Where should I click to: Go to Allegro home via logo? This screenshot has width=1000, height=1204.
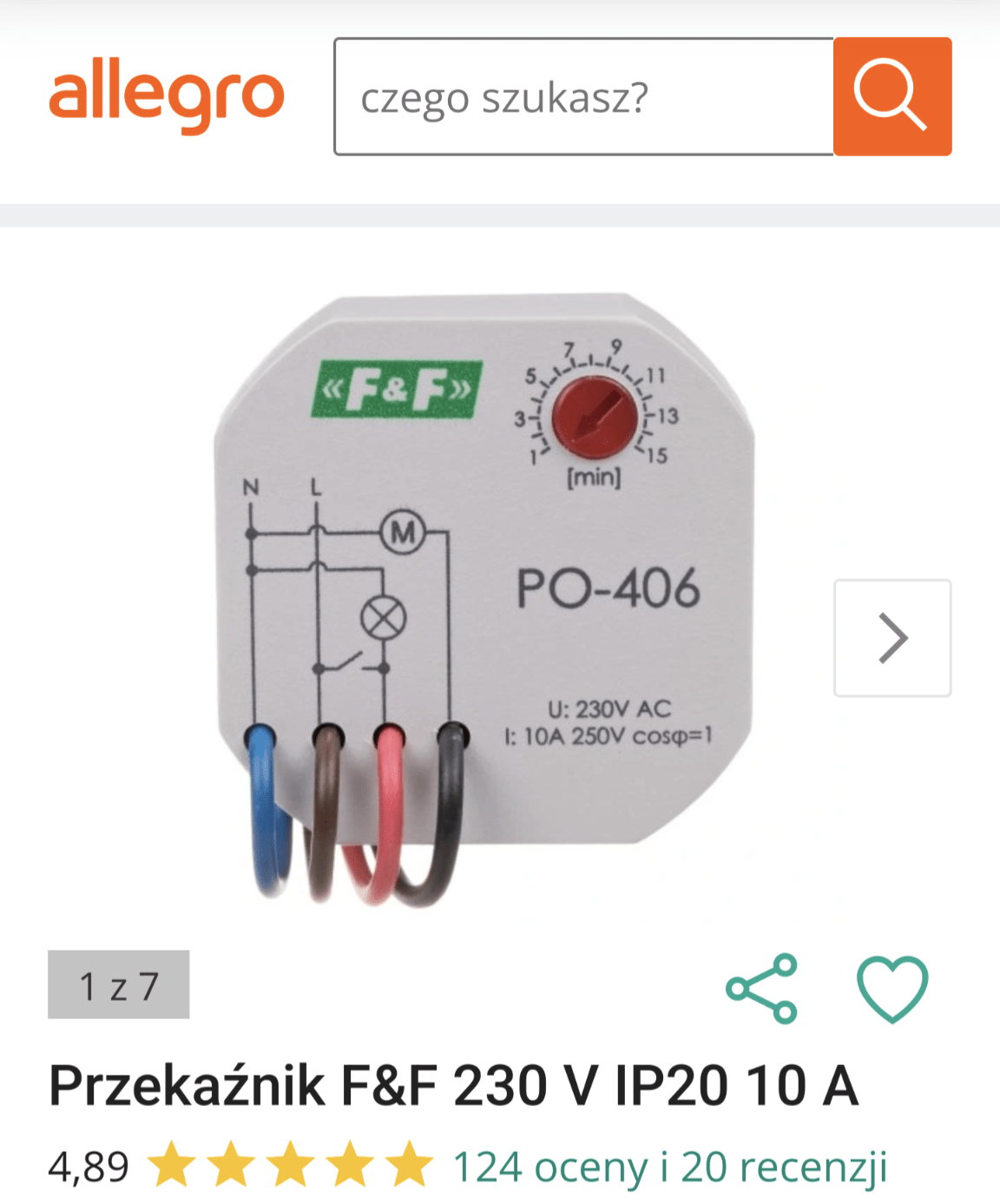[167, 96]
